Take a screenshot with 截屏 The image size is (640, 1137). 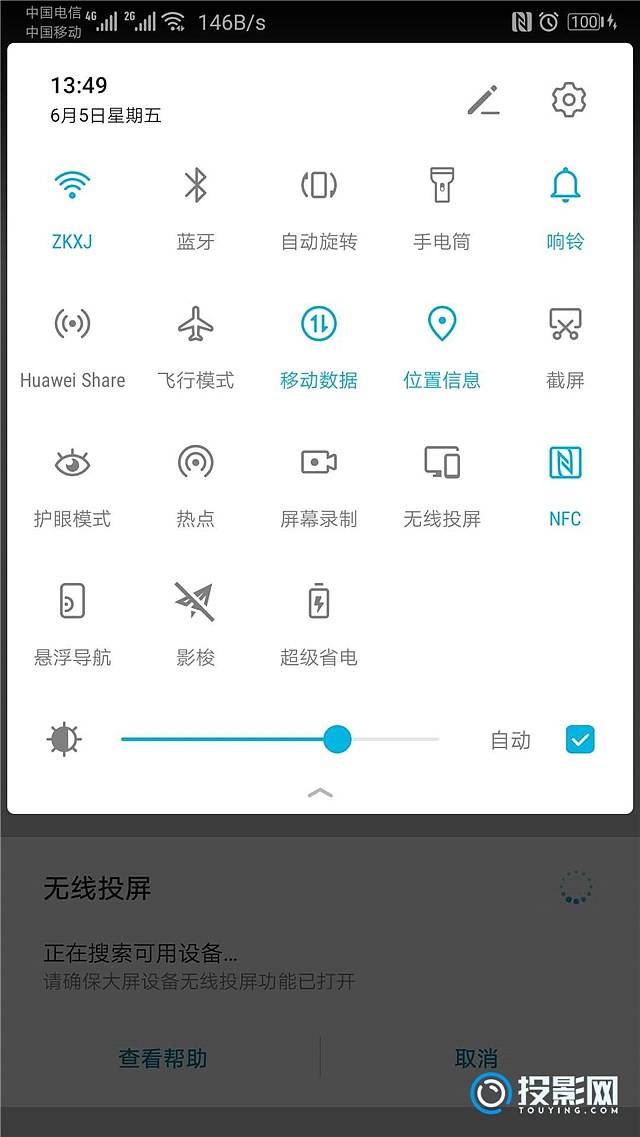(565, 324)
